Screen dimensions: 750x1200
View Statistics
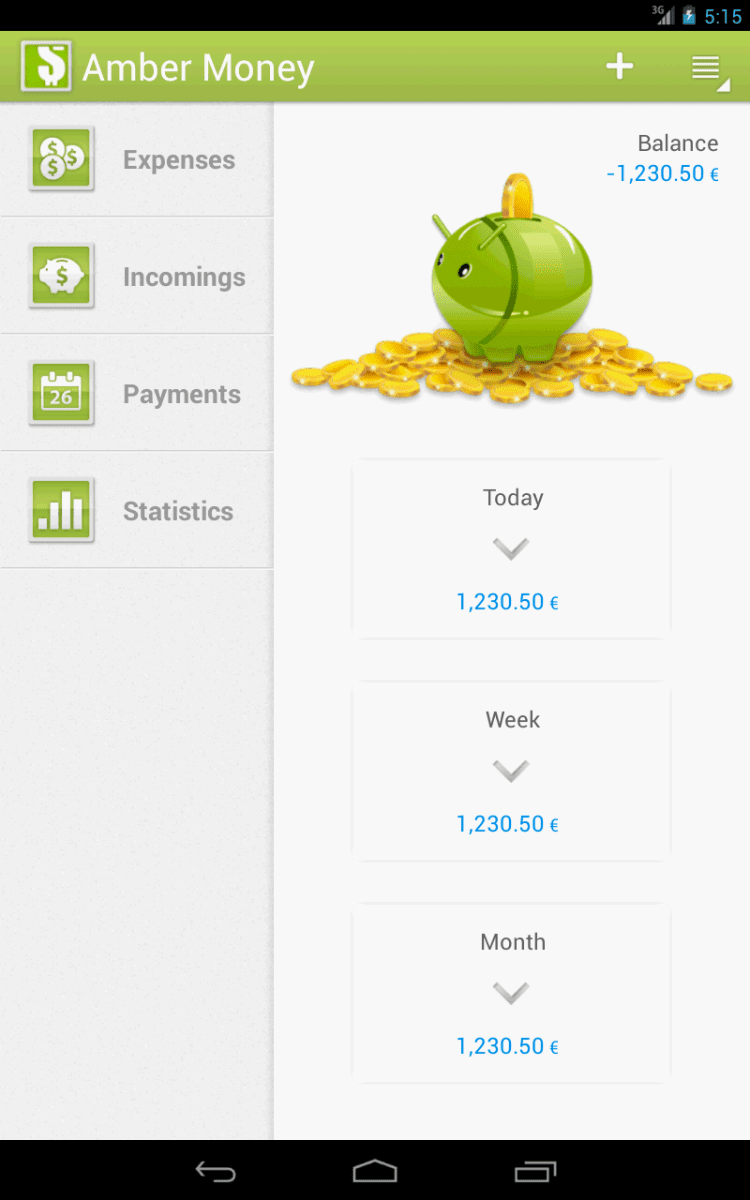pyautogui.click(x=137, y=510)
